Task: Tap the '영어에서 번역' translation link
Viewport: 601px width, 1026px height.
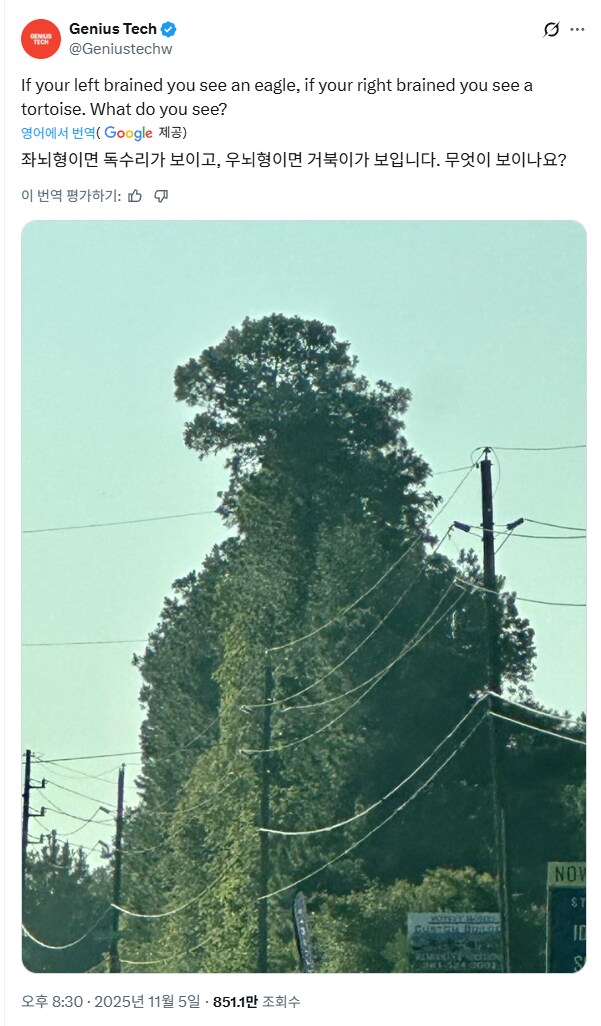Action: tap(58, 132)
